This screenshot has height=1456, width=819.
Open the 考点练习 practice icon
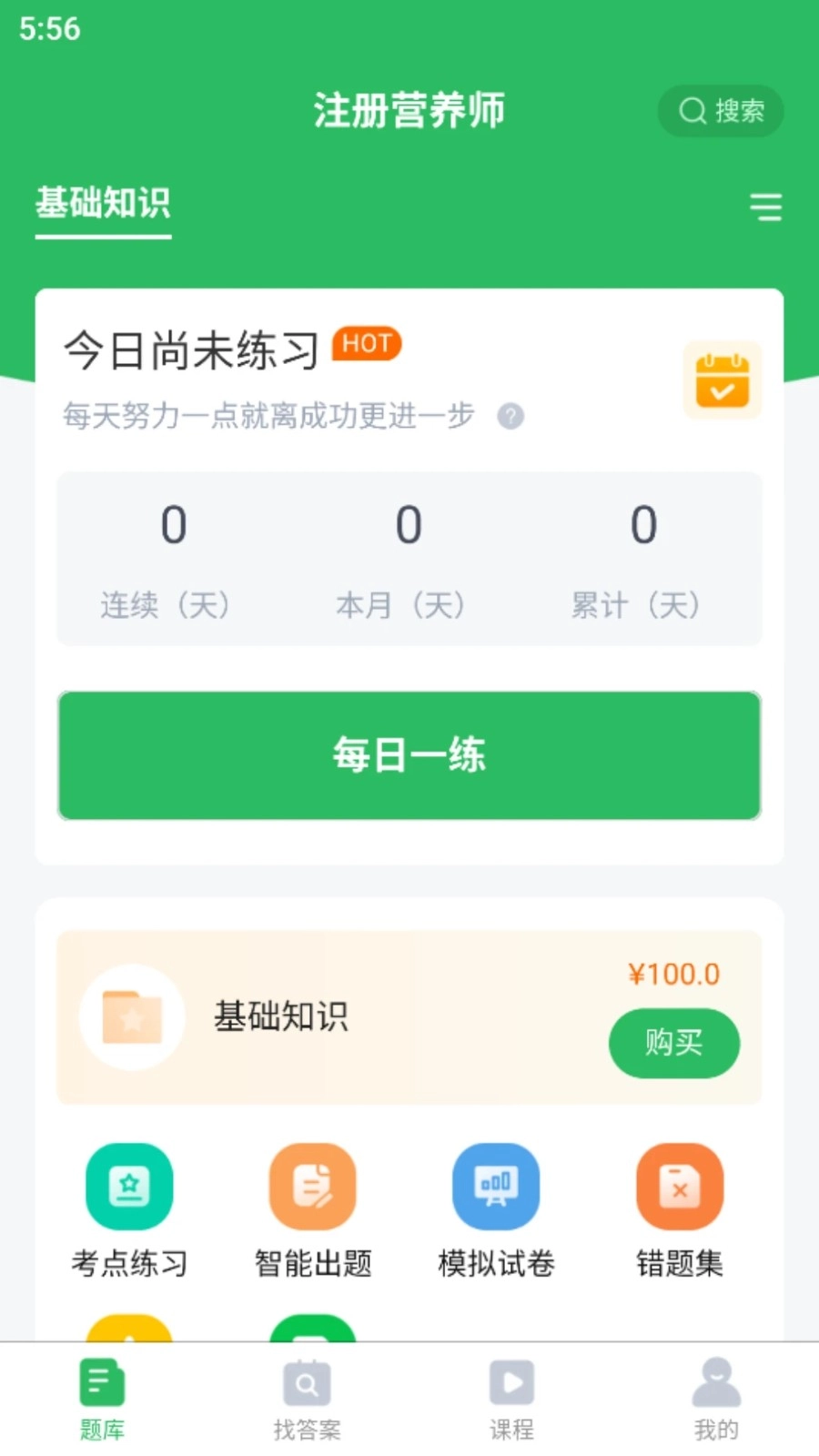(129, 1186)
